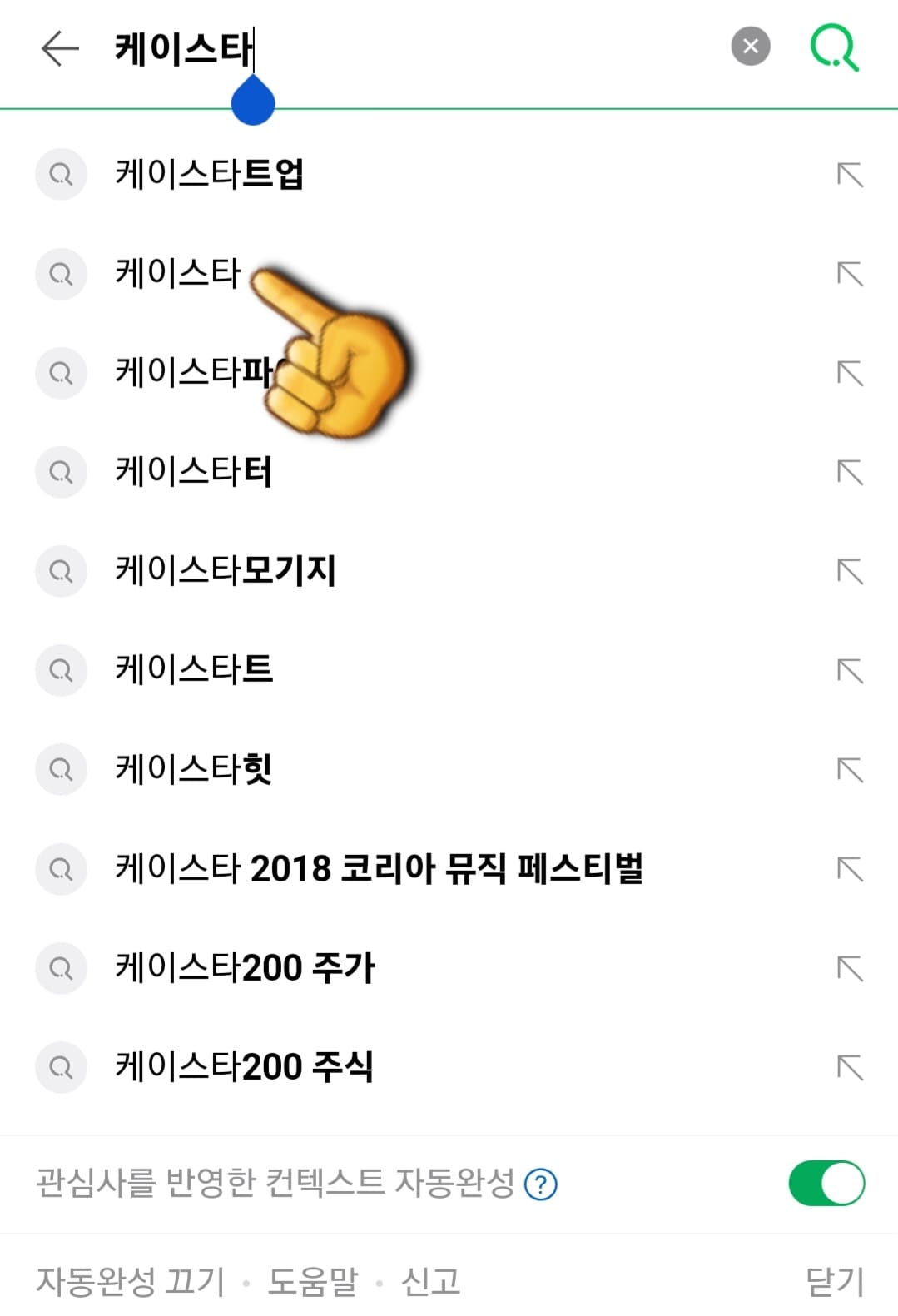
Task: Click the magnifier icon beside 케이스타200 주식
Action: click(61, 1066)
